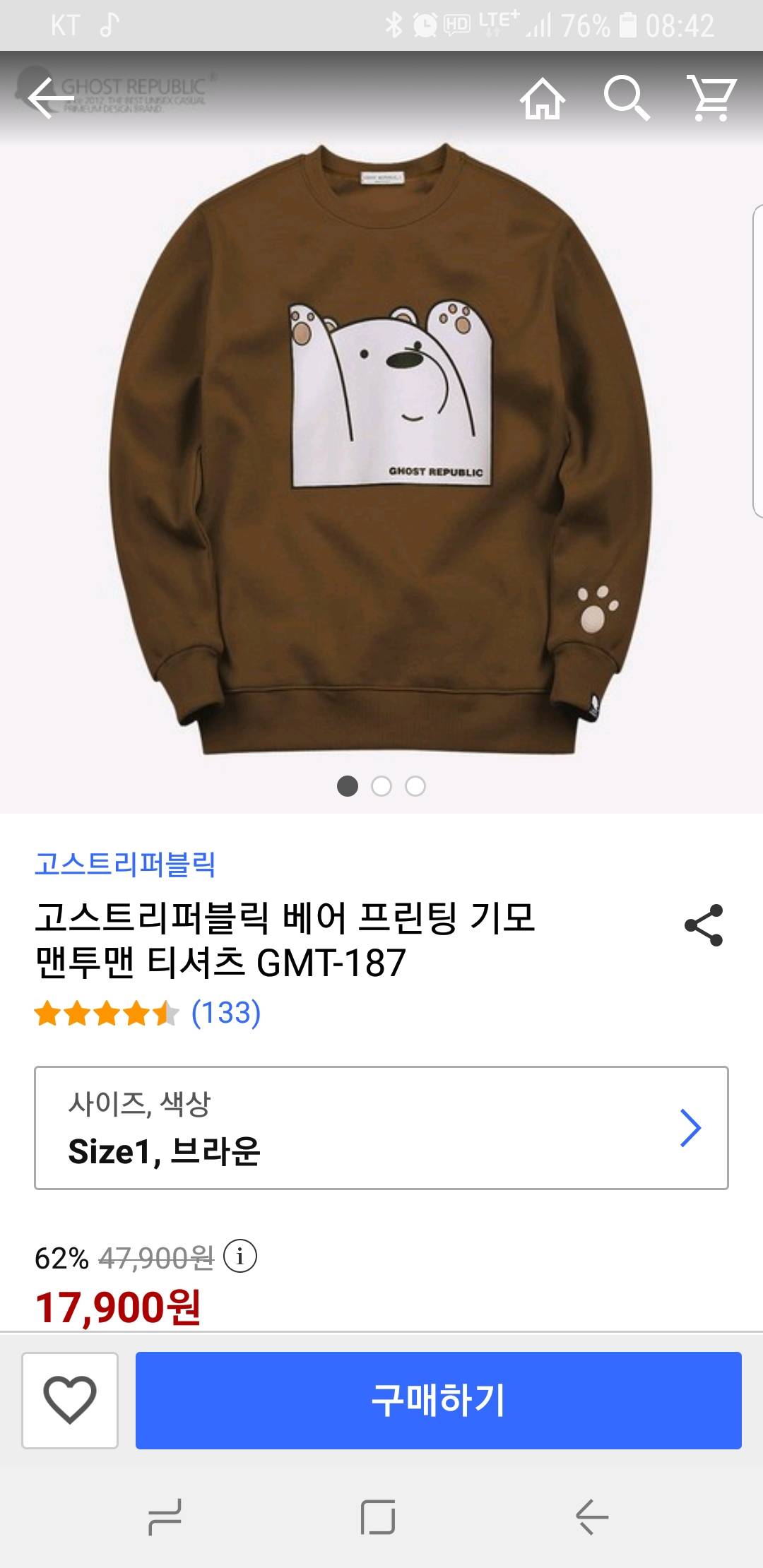Jump to the second product image dot

pos(381,786)
